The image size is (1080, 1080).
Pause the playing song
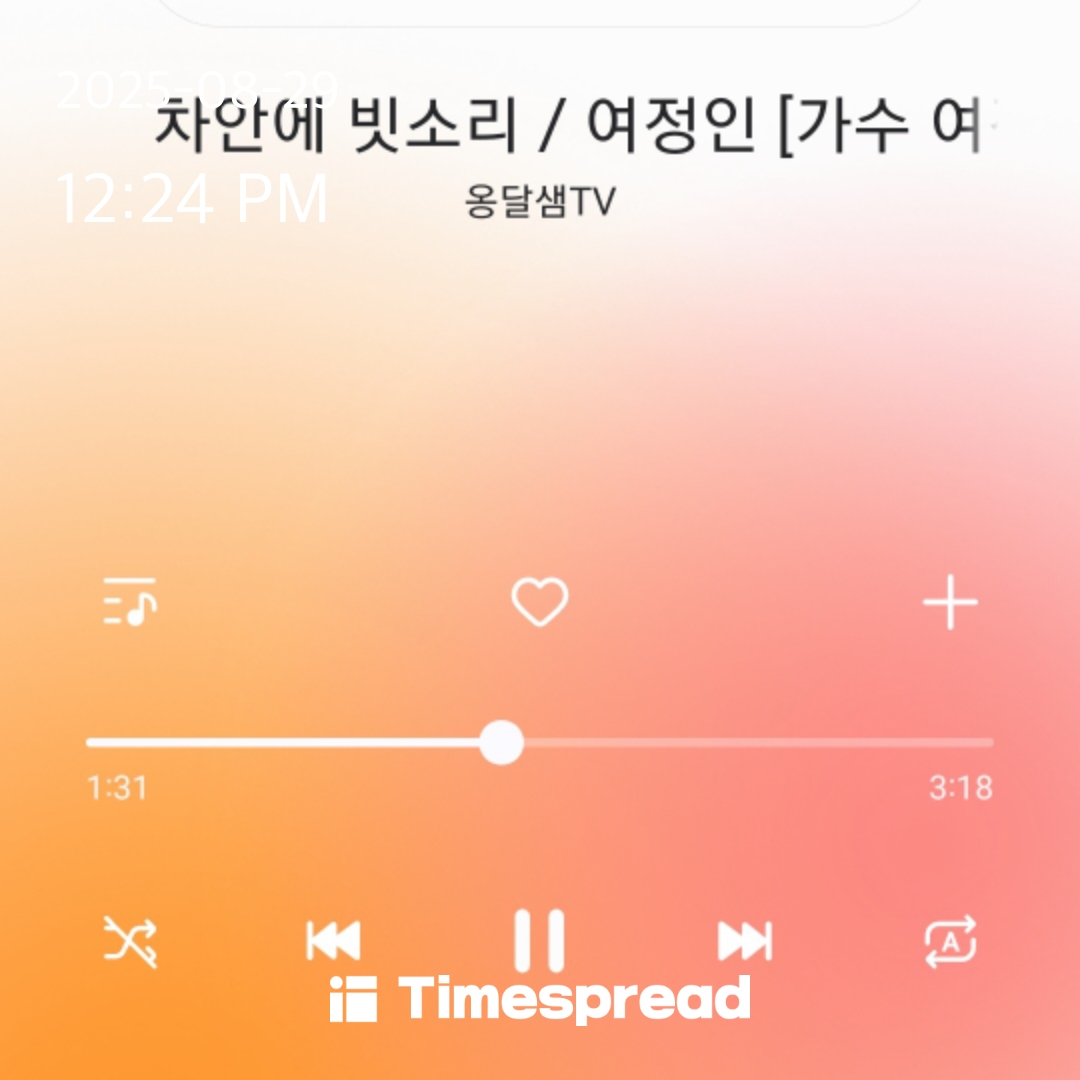point(539,940)
